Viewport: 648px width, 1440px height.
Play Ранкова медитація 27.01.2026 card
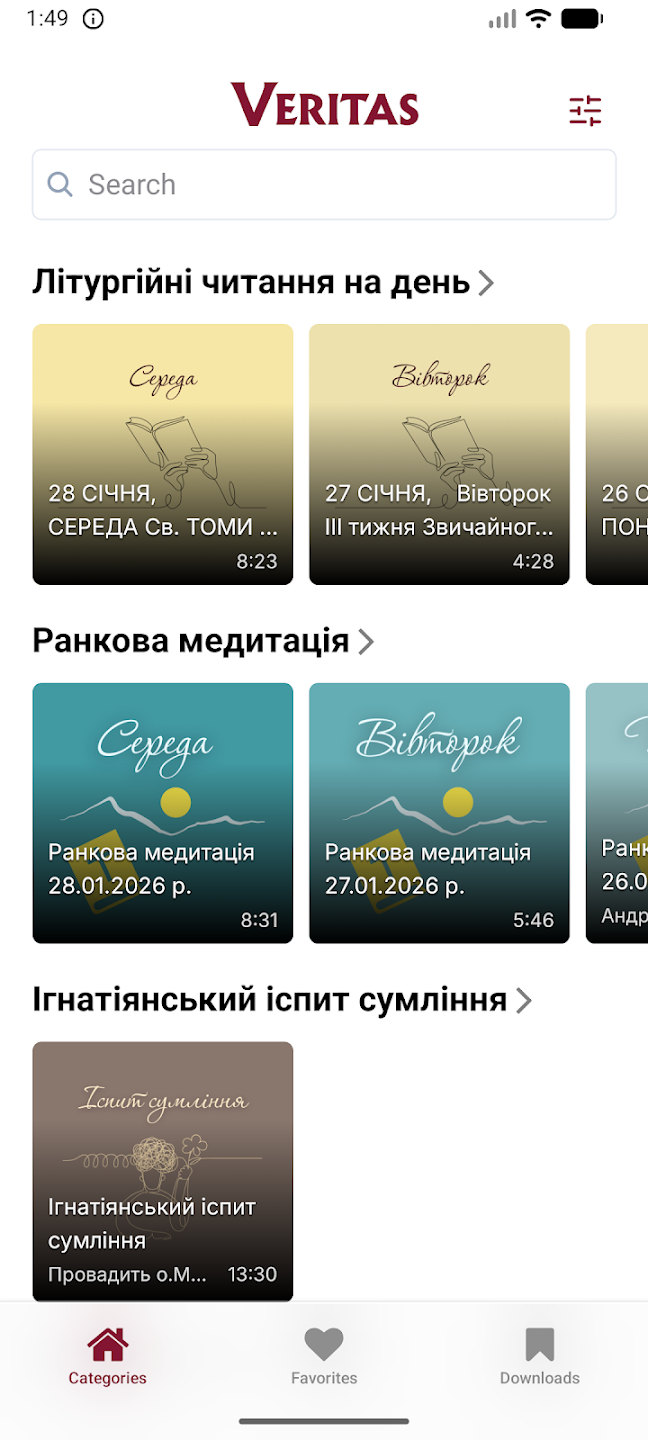point(439,813)
